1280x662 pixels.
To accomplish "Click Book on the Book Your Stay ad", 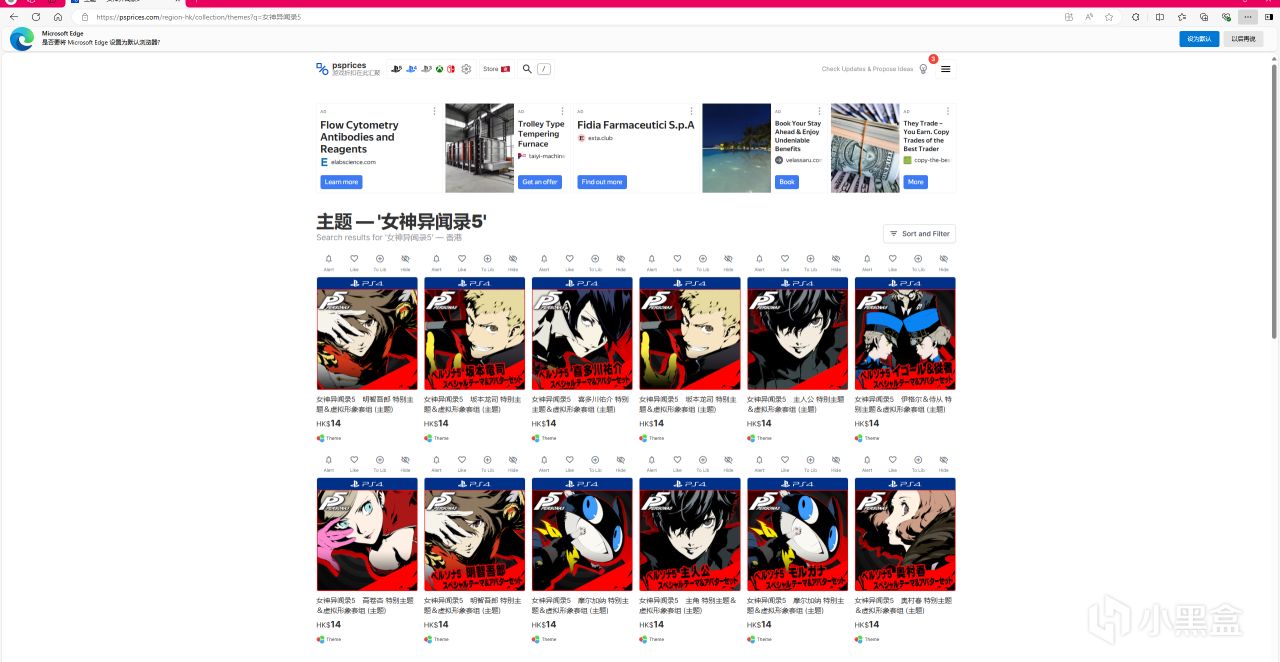I will tap(787, 182).
